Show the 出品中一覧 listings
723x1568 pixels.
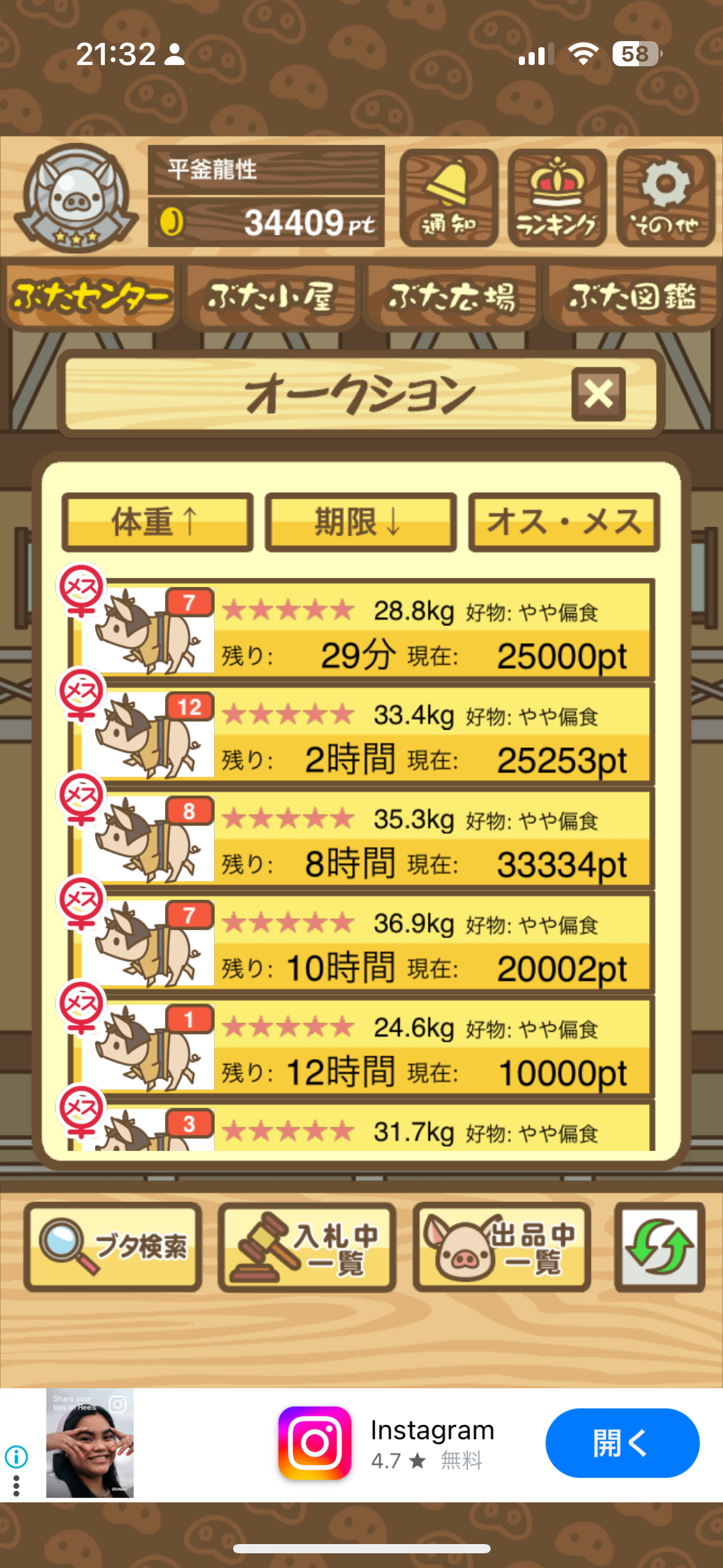502,1247
